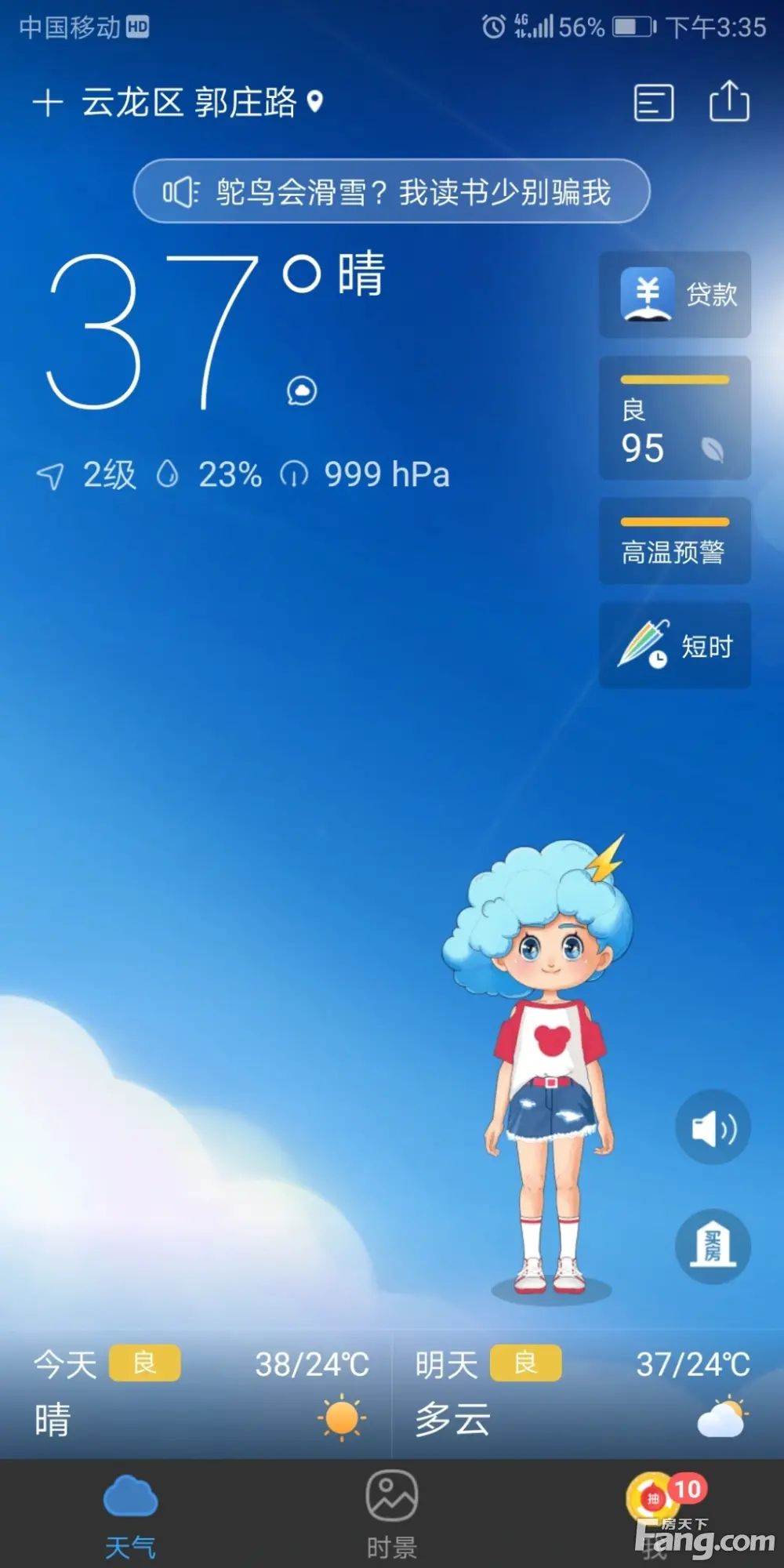Open weather feedback bubble icon
Viewport: 784px width, 1568px height.
pos(302,390)
